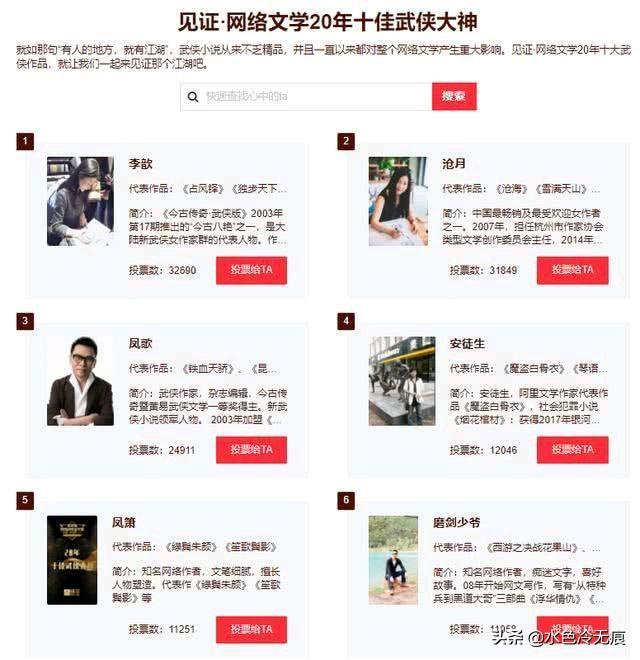640x660 pixels.
Task: Open 安徒生's photo
Action: point(401,381)
